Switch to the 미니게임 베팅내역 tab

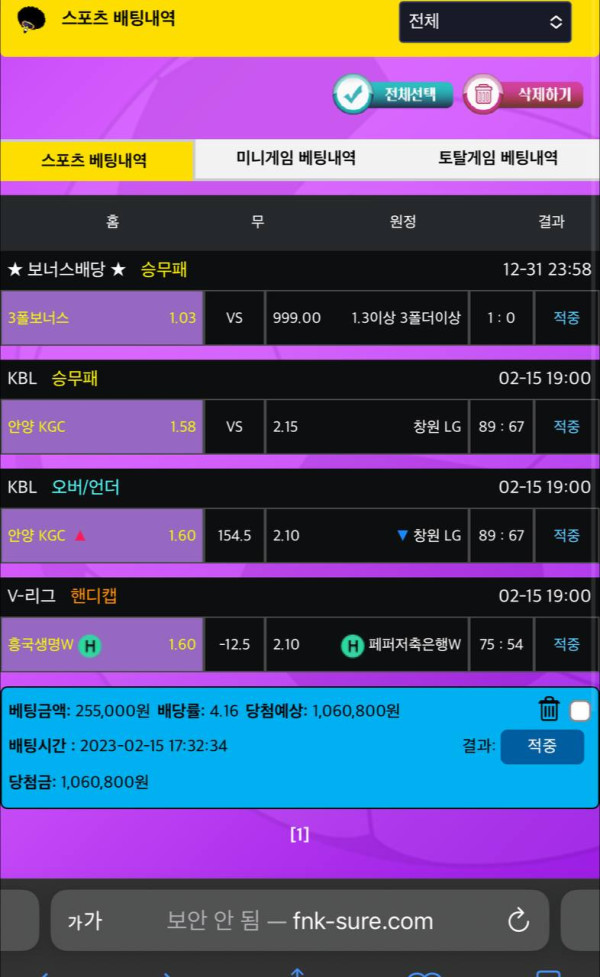coord(296,159)
